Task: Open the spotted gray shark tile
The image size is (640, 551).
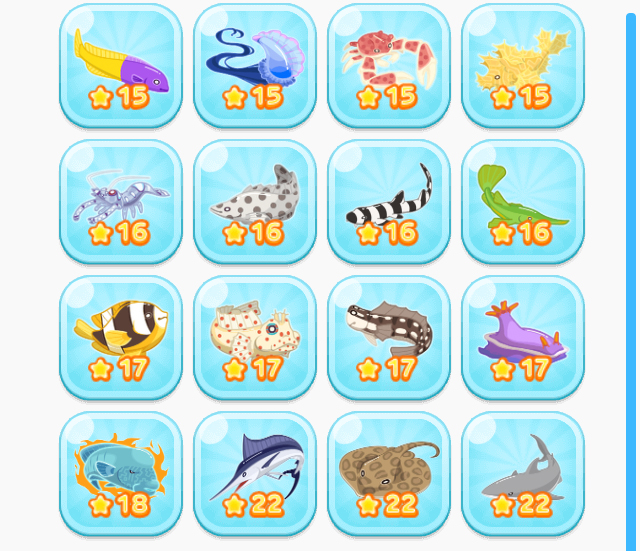Action: [x=254, y=201]
